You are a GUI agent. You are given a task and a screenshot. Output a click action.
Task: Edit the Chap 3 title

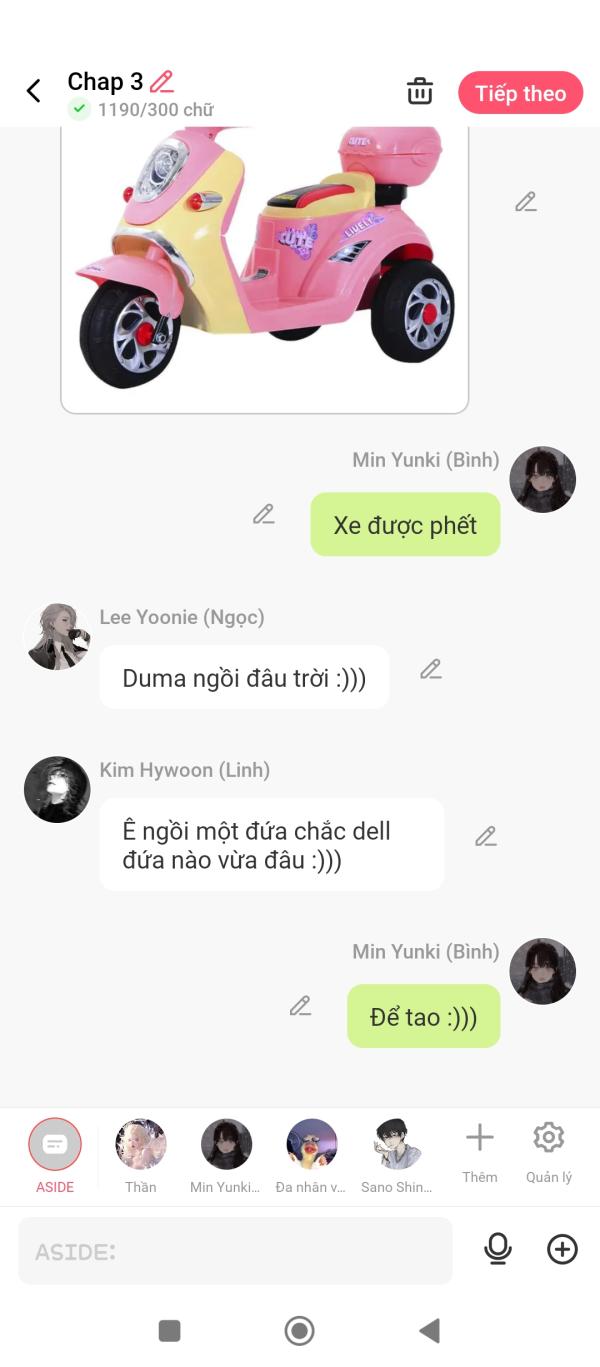pos(162,82)
